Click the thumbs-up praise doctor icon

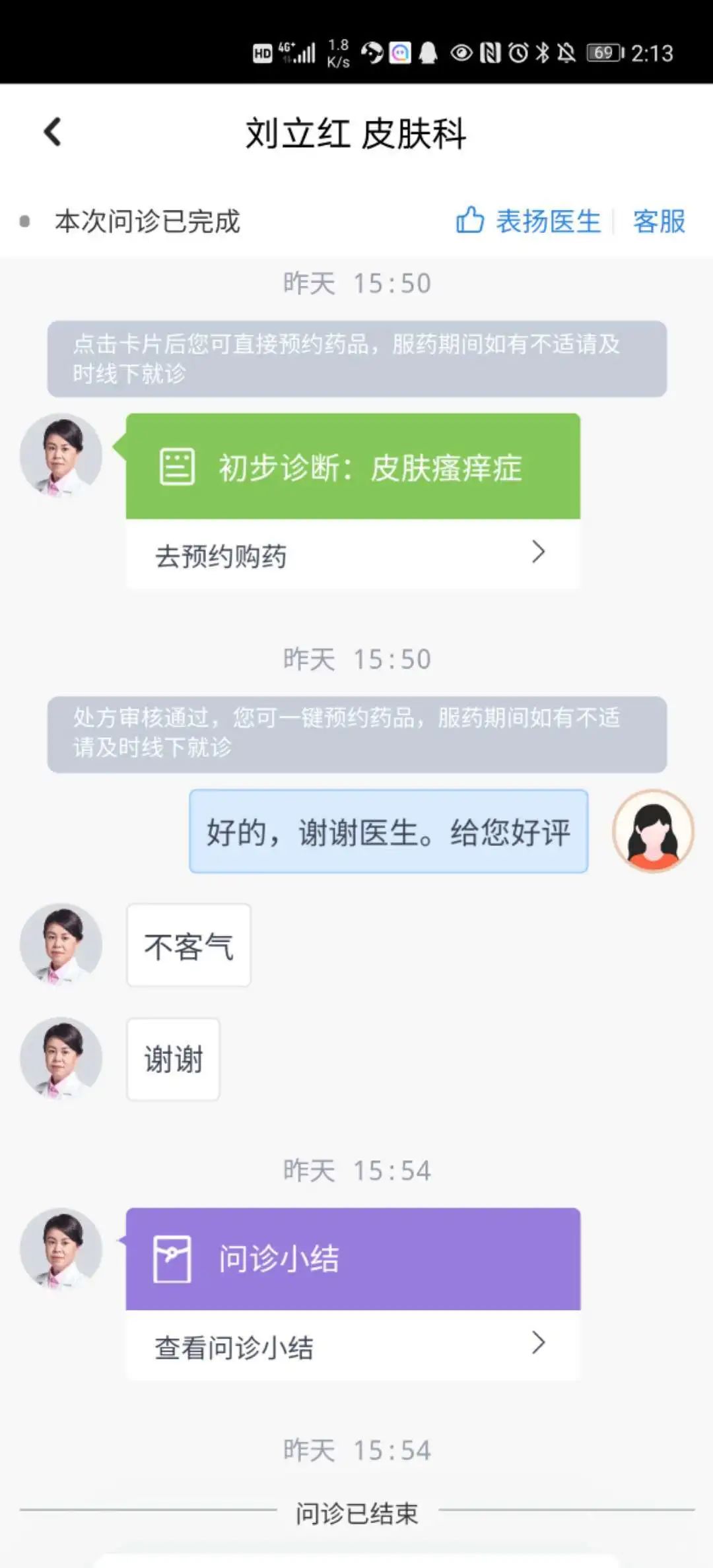470,221
